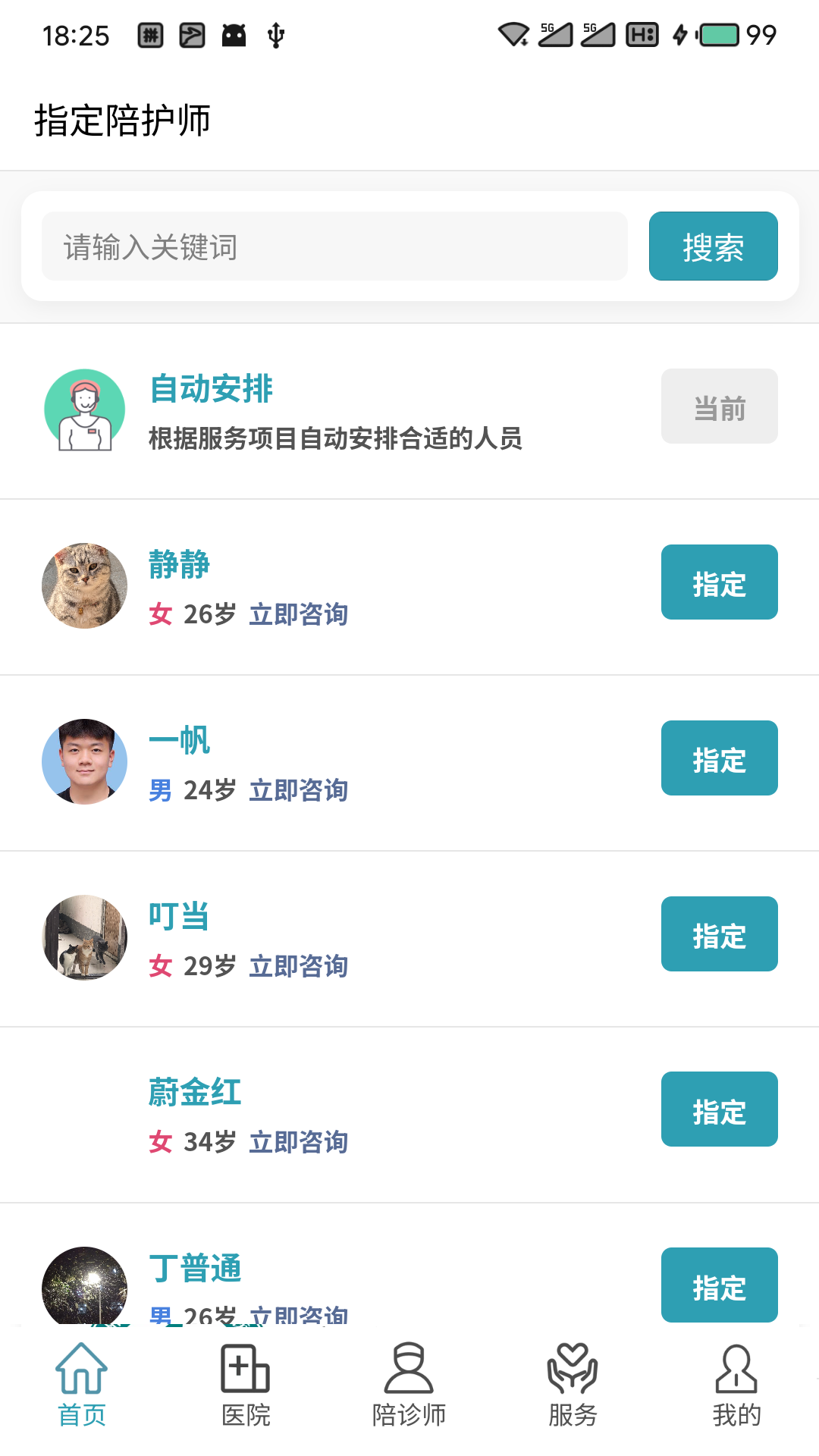The height and width of the screenshot is (1456, 819).
Task: Click 指定 next to 蔚金红
Action: (719, 1109)
